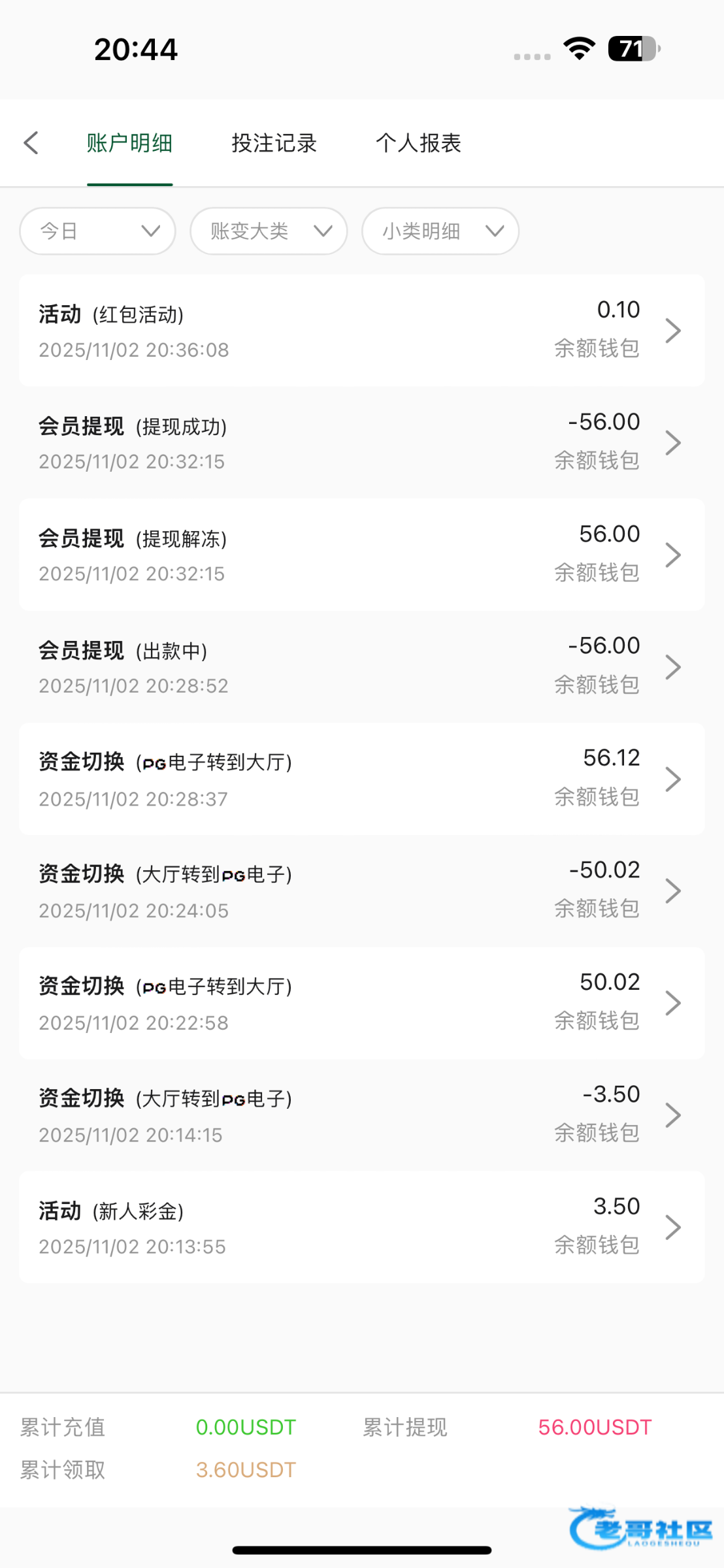Go back using the top-left arrow
Screen dimensions: 724x1568
(x=31, y=143)
